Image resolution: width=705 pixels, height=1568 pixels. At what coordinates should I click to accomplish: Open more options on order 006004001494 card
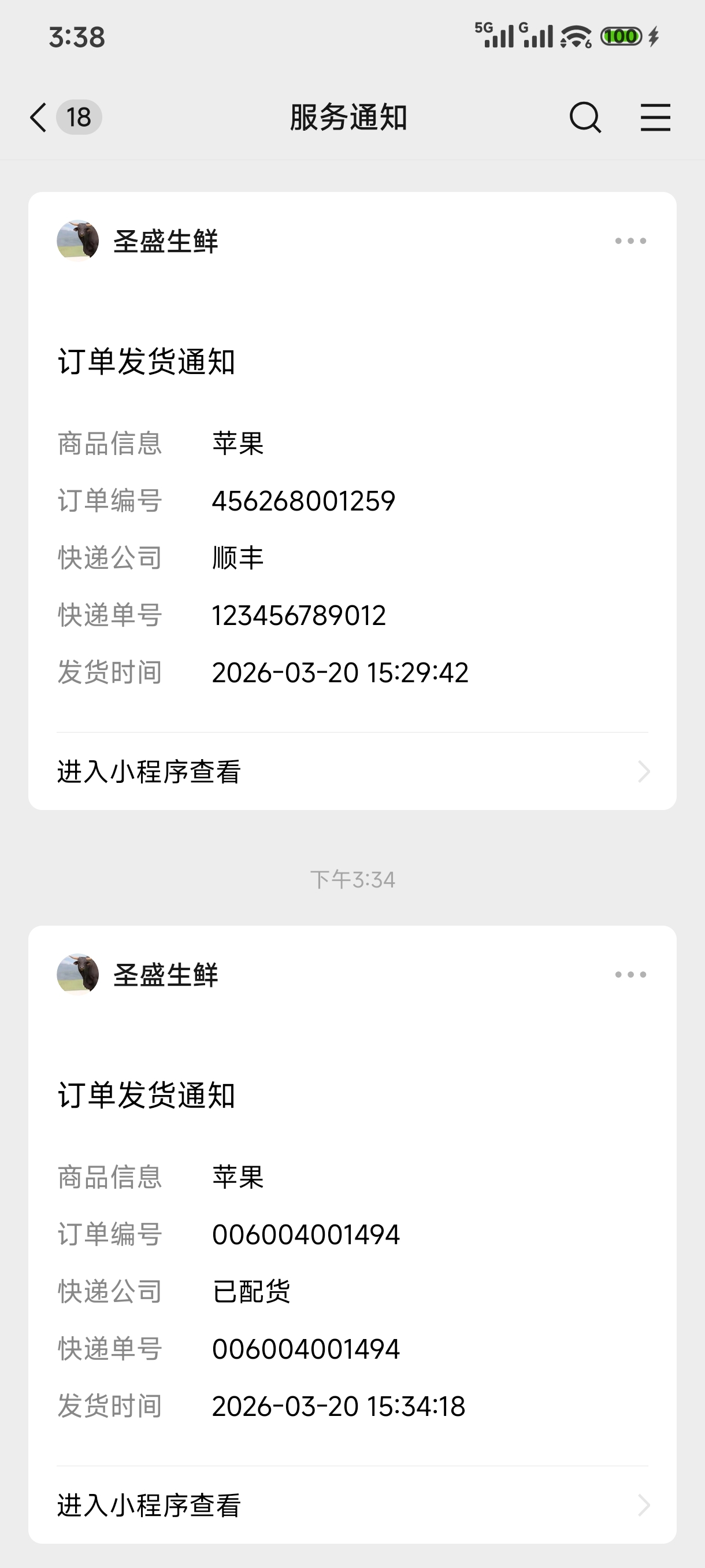(x=630, y=975)
